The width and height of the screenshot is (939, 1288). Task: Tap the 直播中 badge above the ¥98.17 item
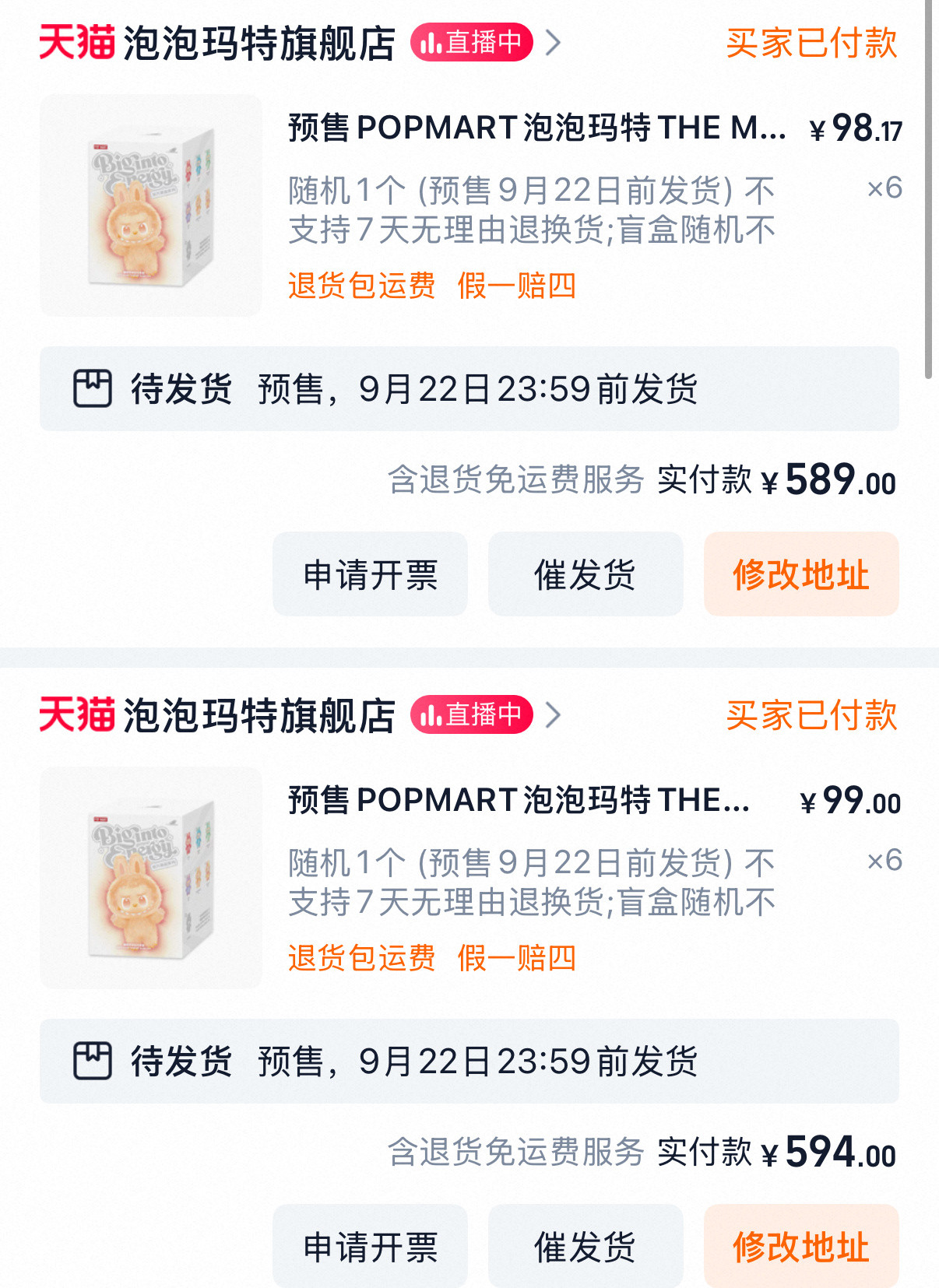point(472,43)
